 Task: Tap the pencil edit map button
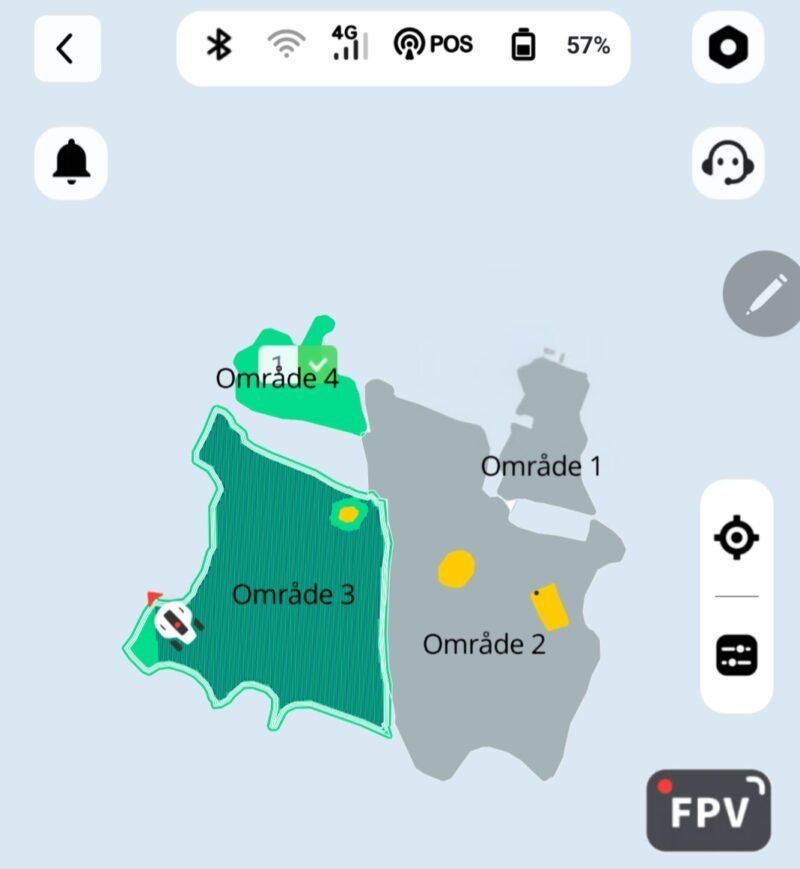(761, 294)
